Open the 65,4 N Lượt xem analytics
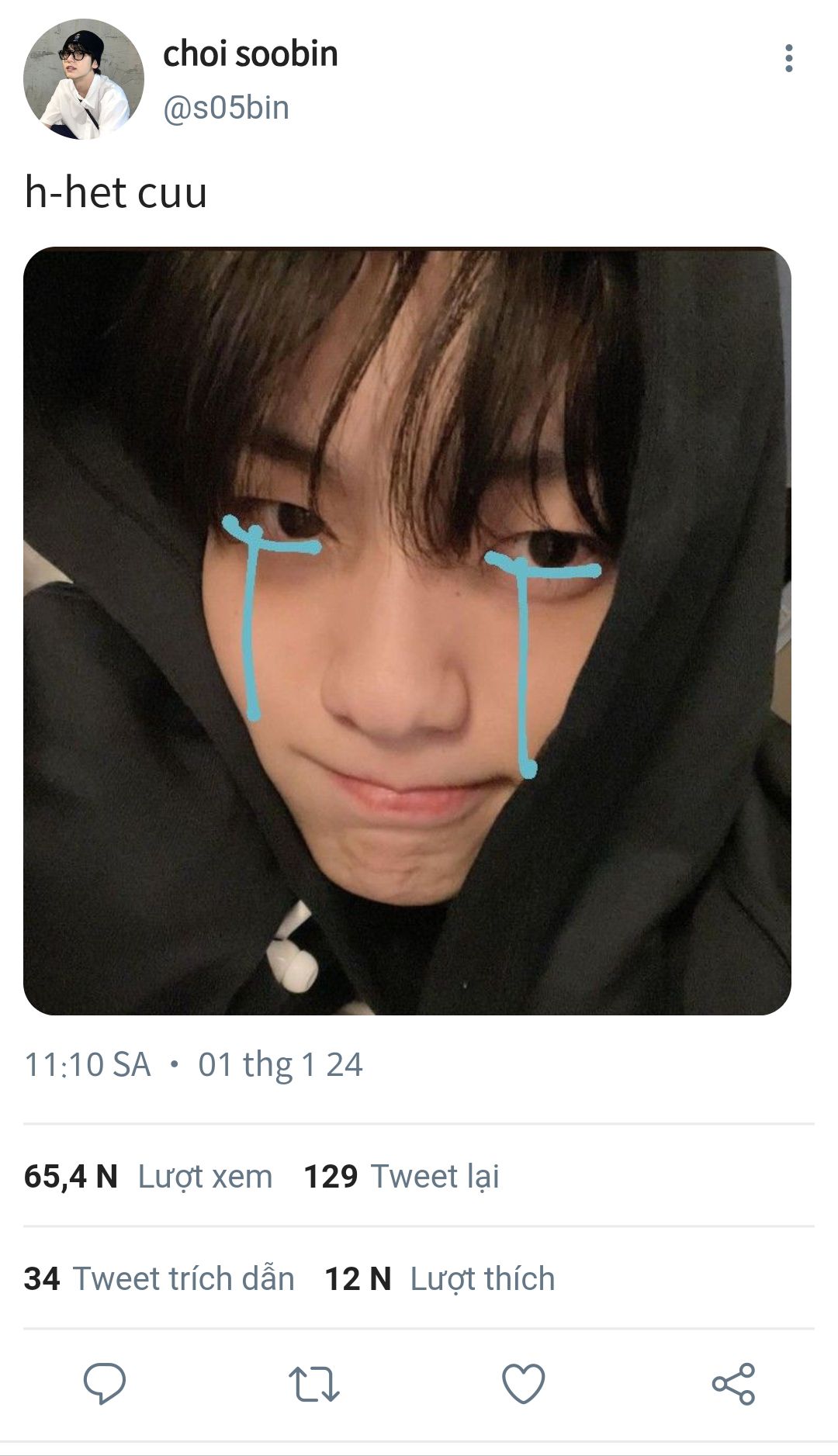Image resolution: width=838 pixels, height=1456 pixels. point(148,1176)
